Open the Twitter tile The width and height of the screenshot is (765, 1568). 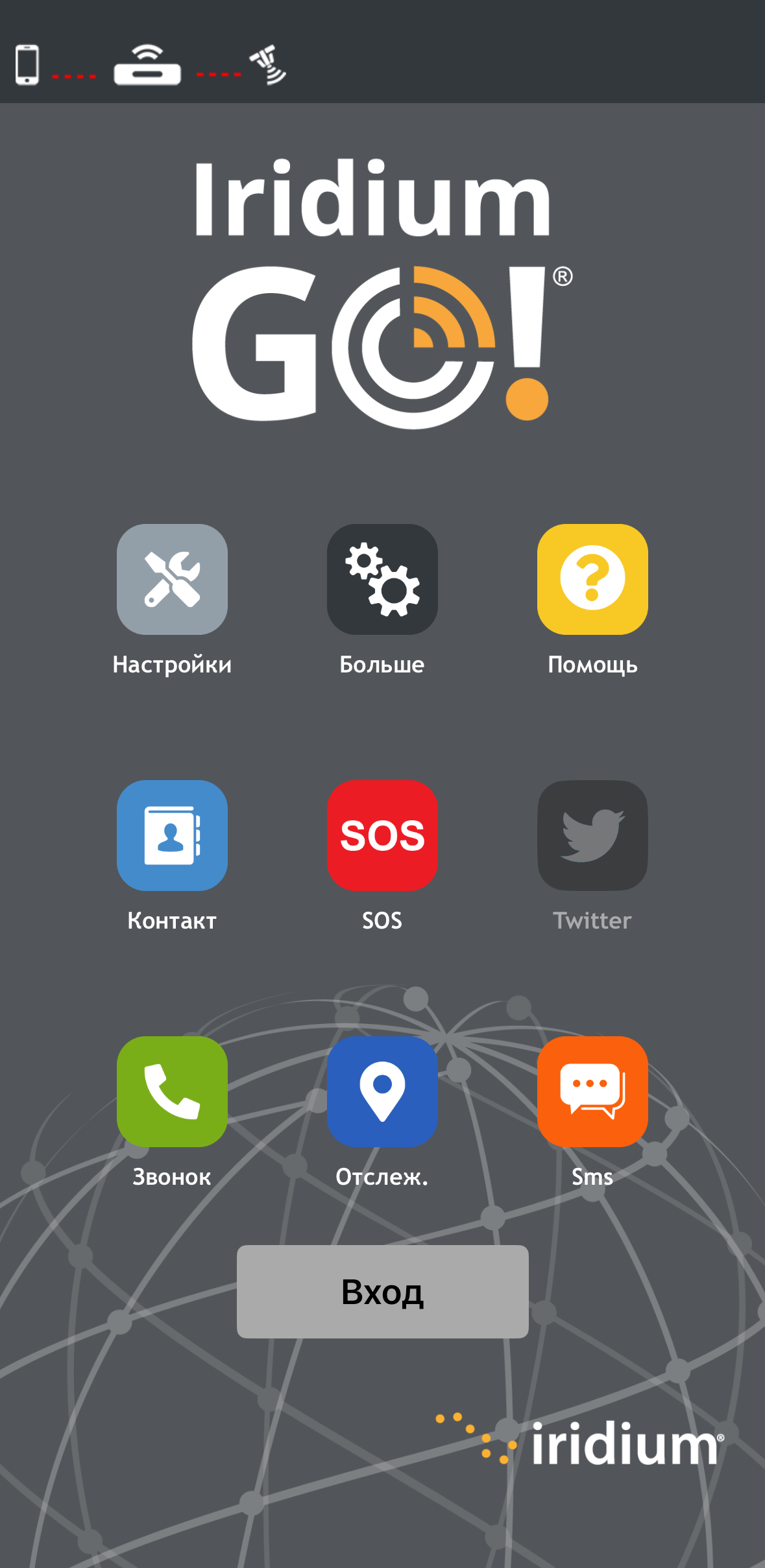[592, 835]
